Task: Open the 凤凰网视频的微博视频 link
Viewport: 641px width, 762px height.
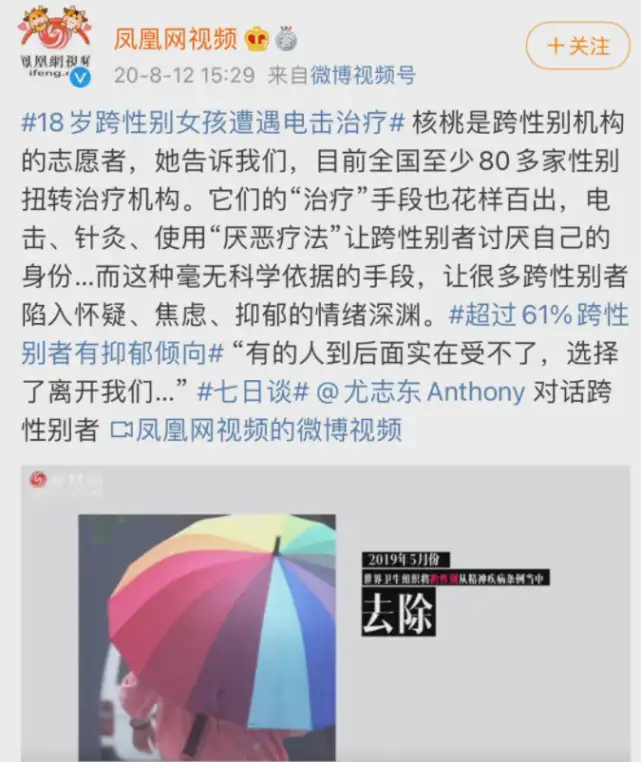Action: (x=257, y=430)
